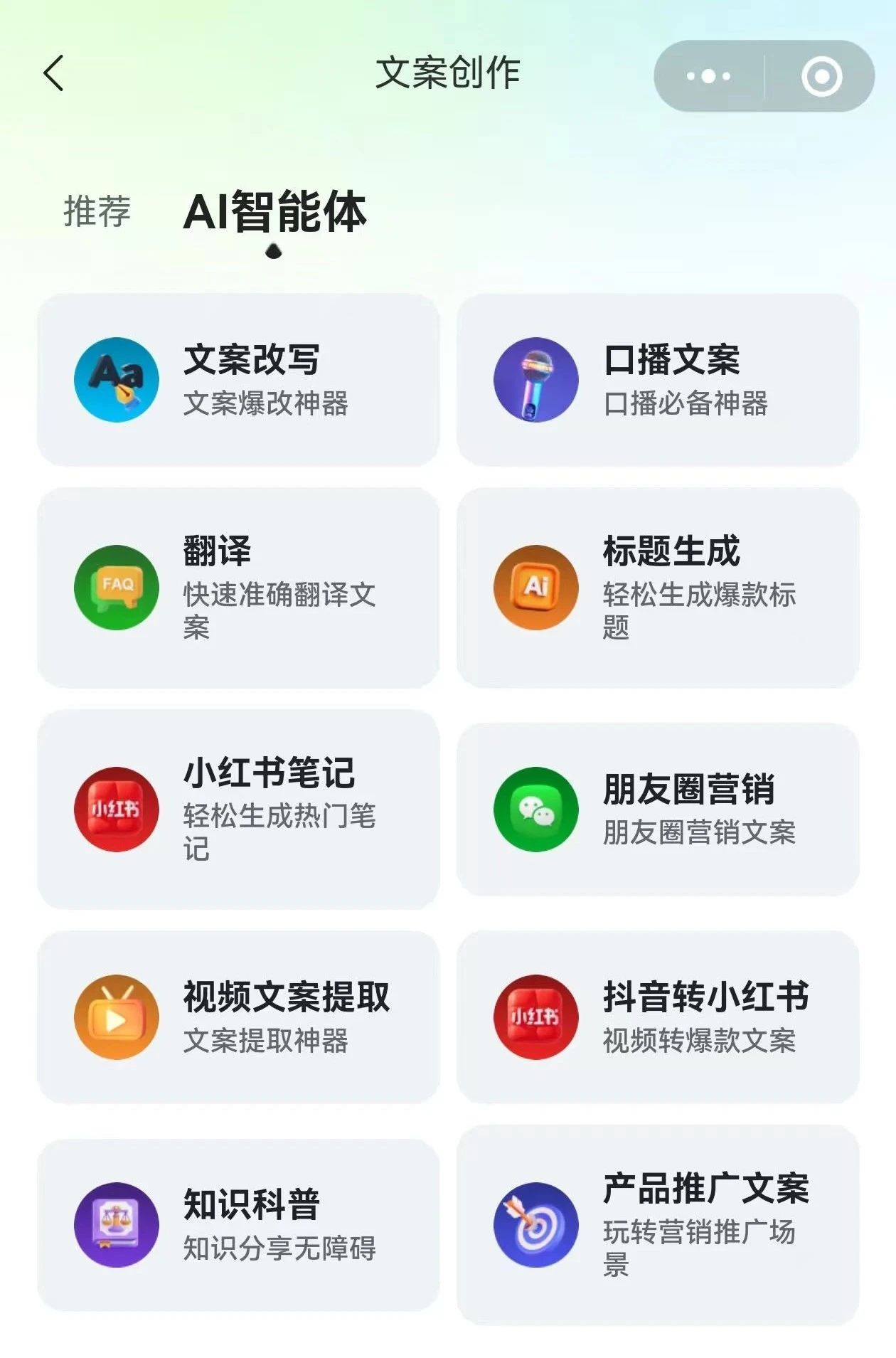The height and width of the screenshot is (1358, 896).
Task: Switch to the 推荐 tab
Action: click(x=97, y=211)
